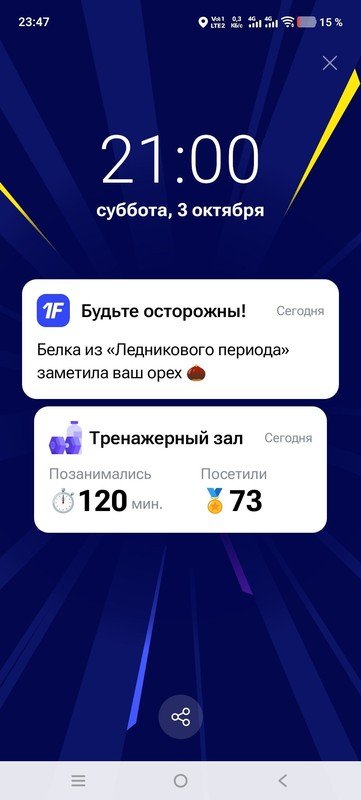Share this workout summary
This screenshot has height=800, width=361.
click(180, 717)
